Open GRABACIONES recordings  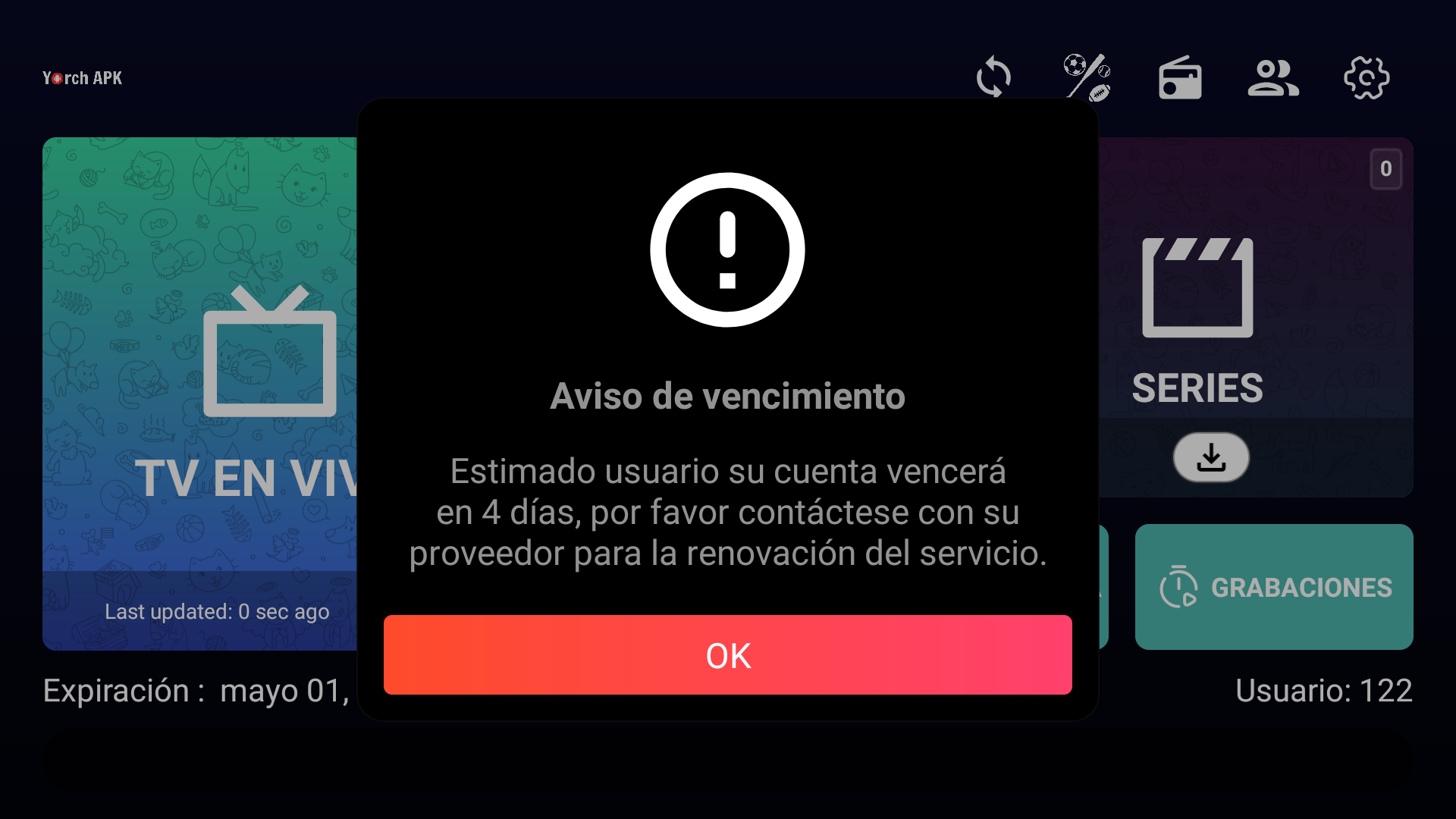(1274, 587)
